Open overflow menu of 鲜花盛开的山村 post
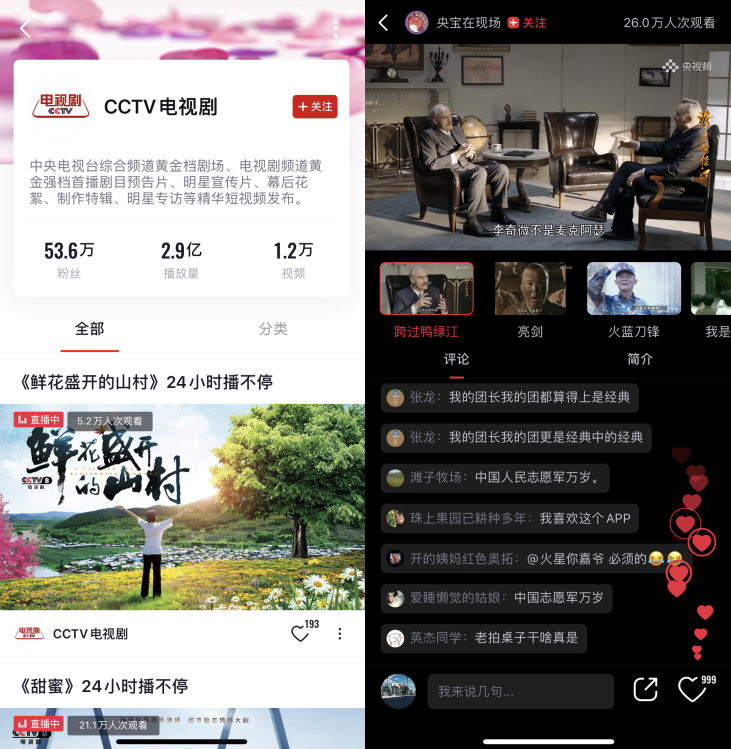Image resolution: width=731 pixels, height=749 pixels. pyautogui.click(x=340, y=634)
